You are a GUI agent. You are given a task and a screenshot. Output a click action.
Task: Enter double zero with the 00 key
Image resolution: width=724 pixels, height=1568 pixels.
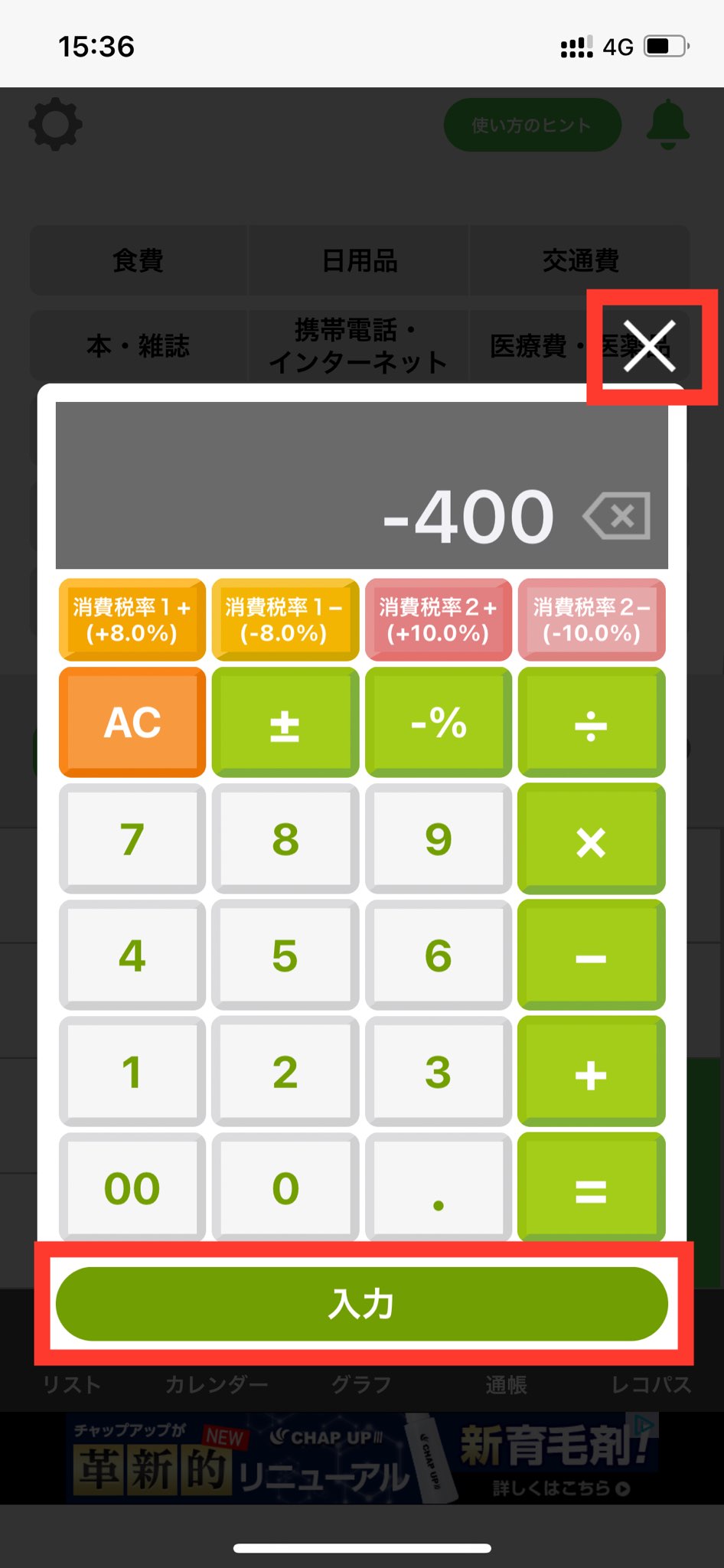pyautogui.click(x=132, y=1188)
